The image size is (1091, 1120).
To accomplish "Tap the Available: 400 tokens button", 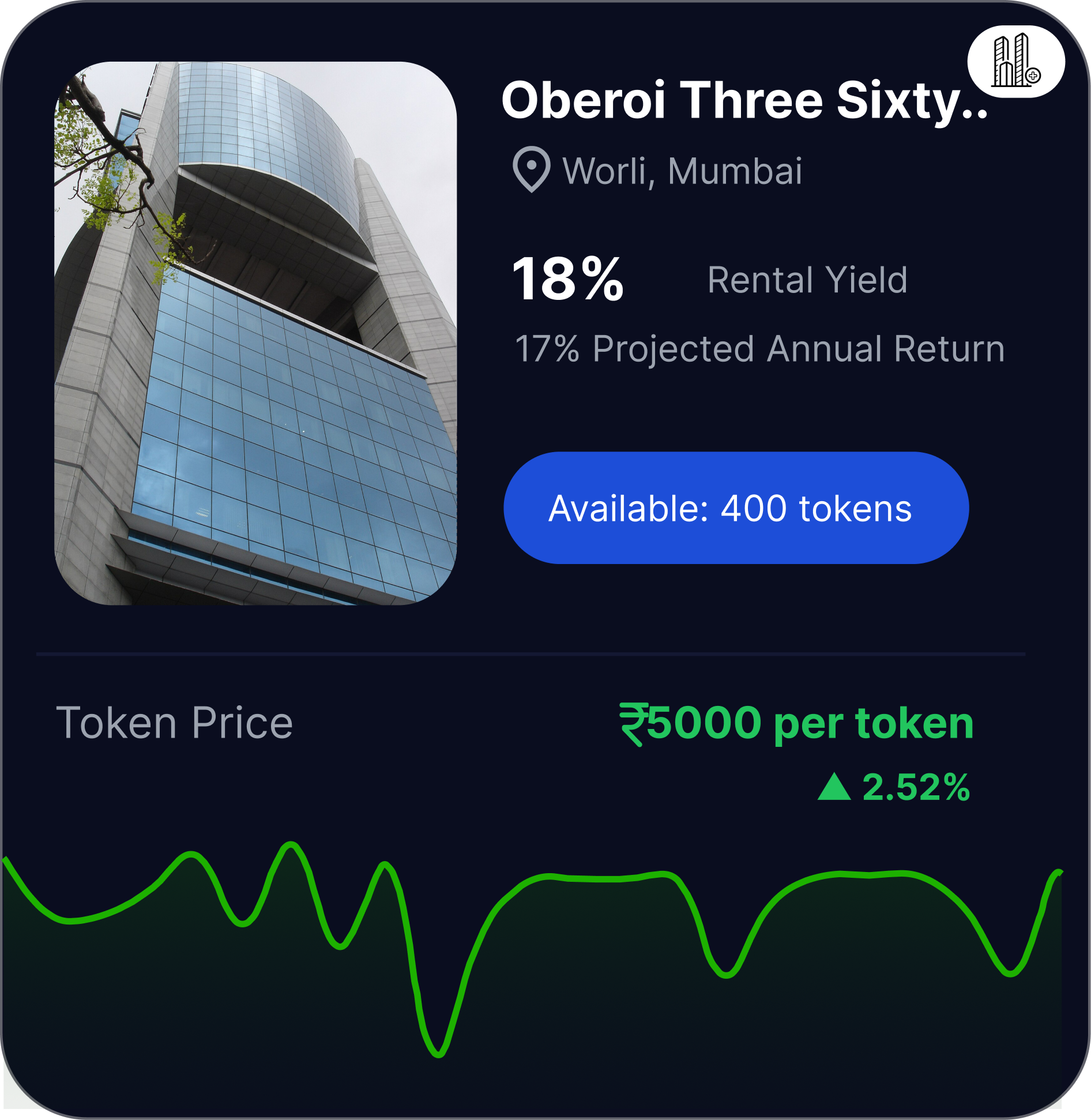I will pos(735,508).
